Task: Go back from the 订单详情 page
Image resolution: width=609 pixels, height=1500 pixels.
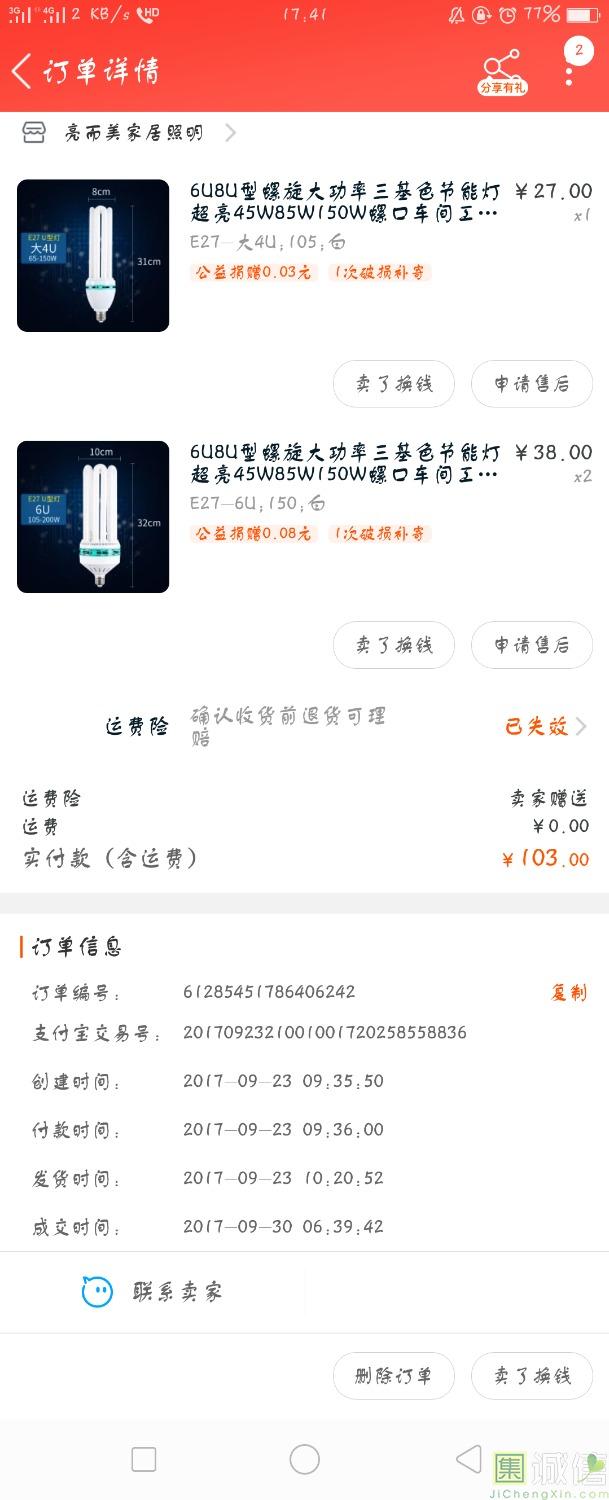Action: [x=22, y=71]
